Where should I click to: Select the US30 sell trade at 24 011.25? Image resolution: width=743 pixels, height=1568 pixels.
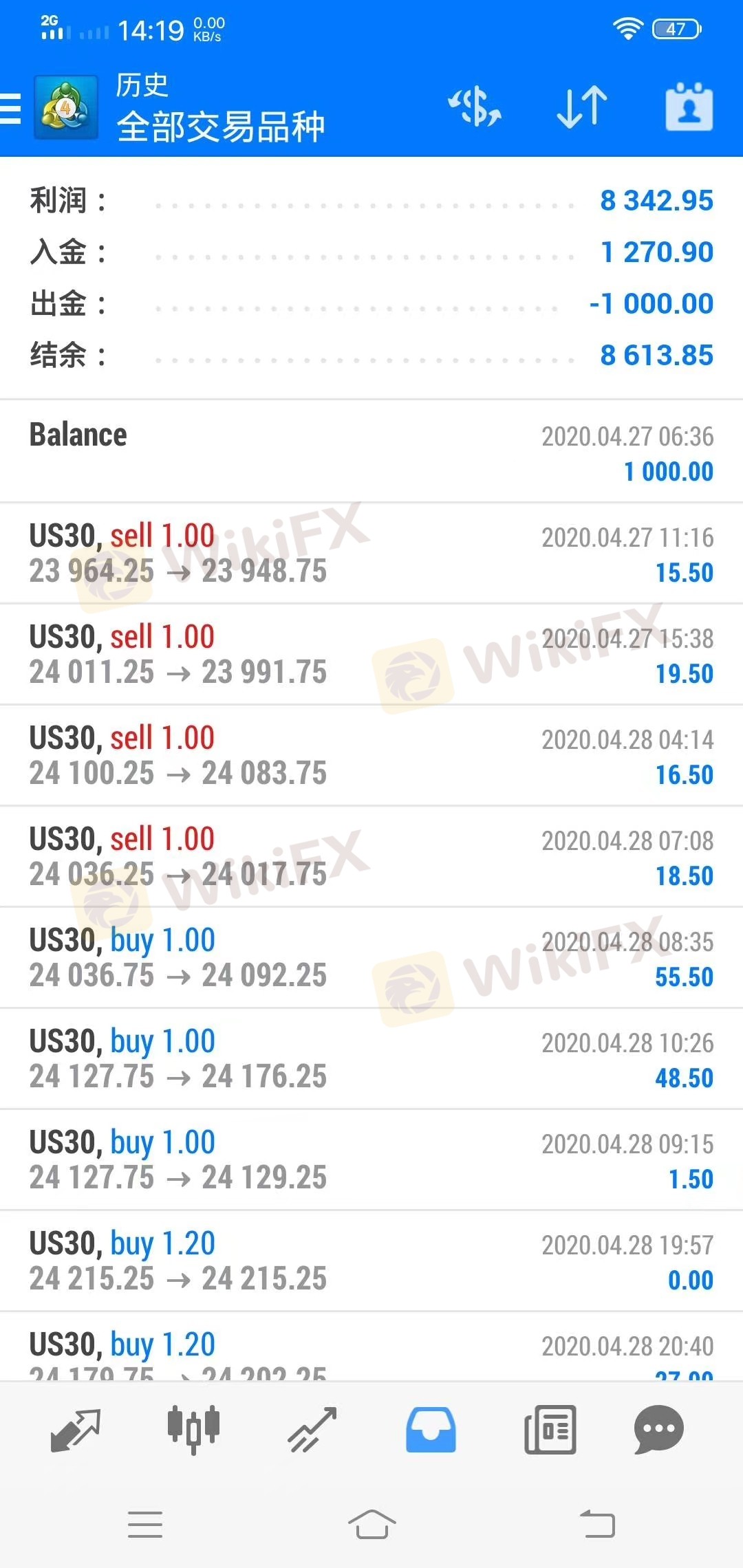click(x=371, y=655)
